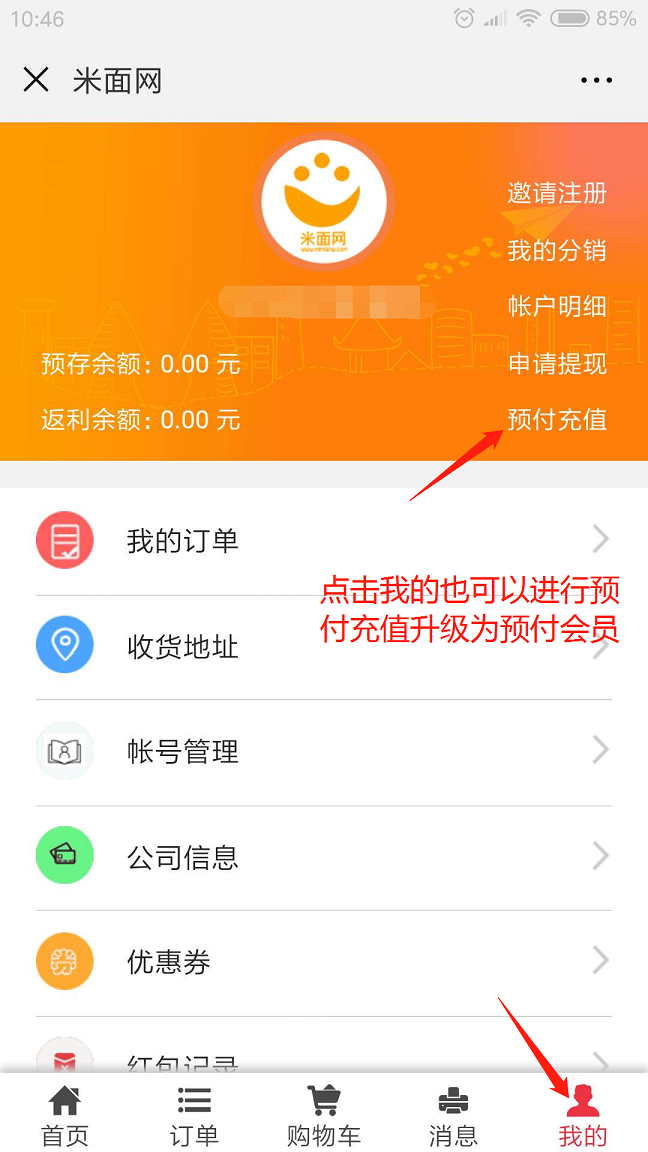Open 红包记录 red packet records
This screenshot has height=1152, width=648.
(x=324, y=1058)
